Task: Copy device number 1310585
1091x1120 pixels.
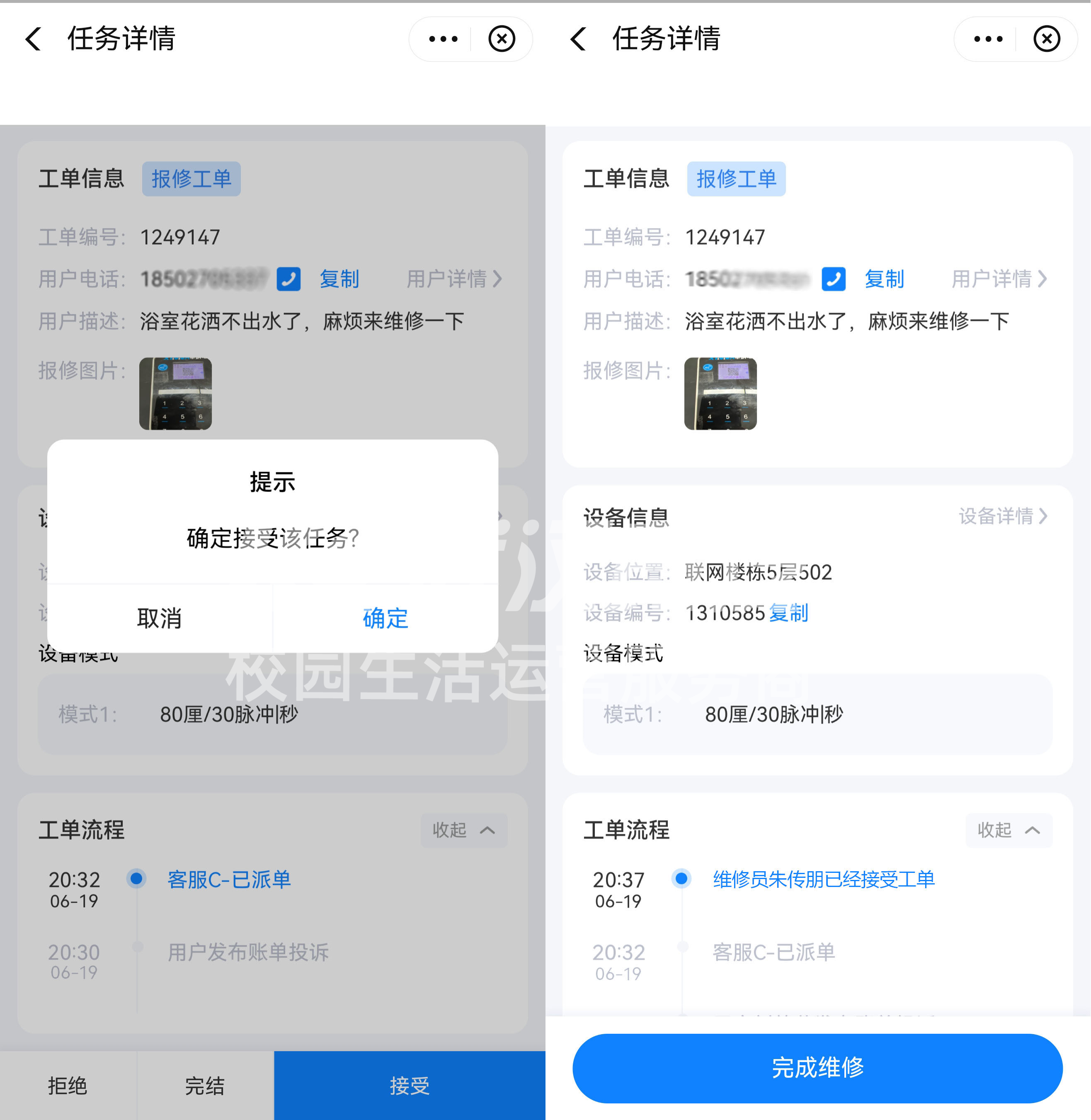Action: tap(788, 613)
